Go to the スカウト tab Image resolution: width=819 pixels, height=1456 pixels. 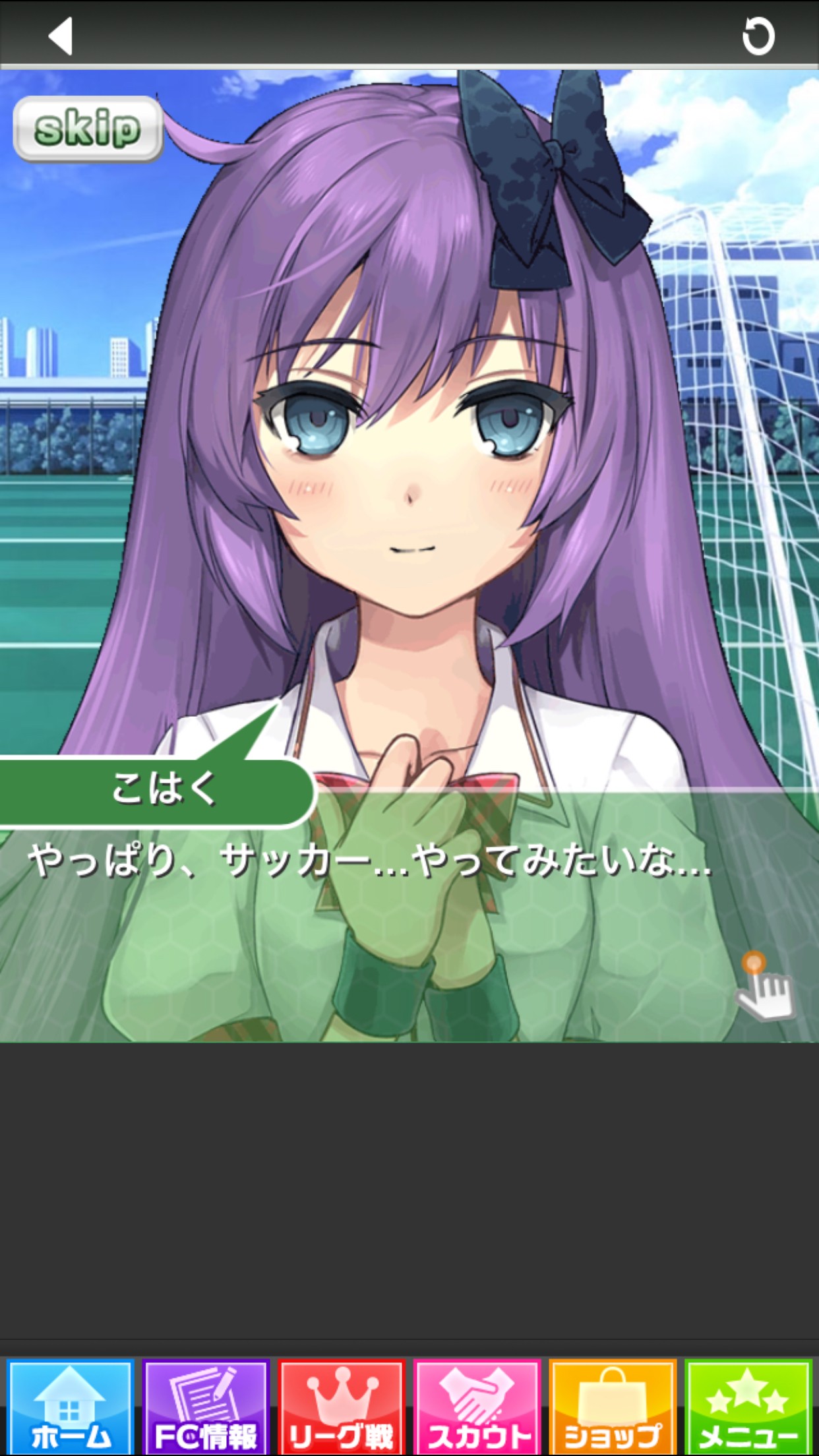click(477, 1406)
